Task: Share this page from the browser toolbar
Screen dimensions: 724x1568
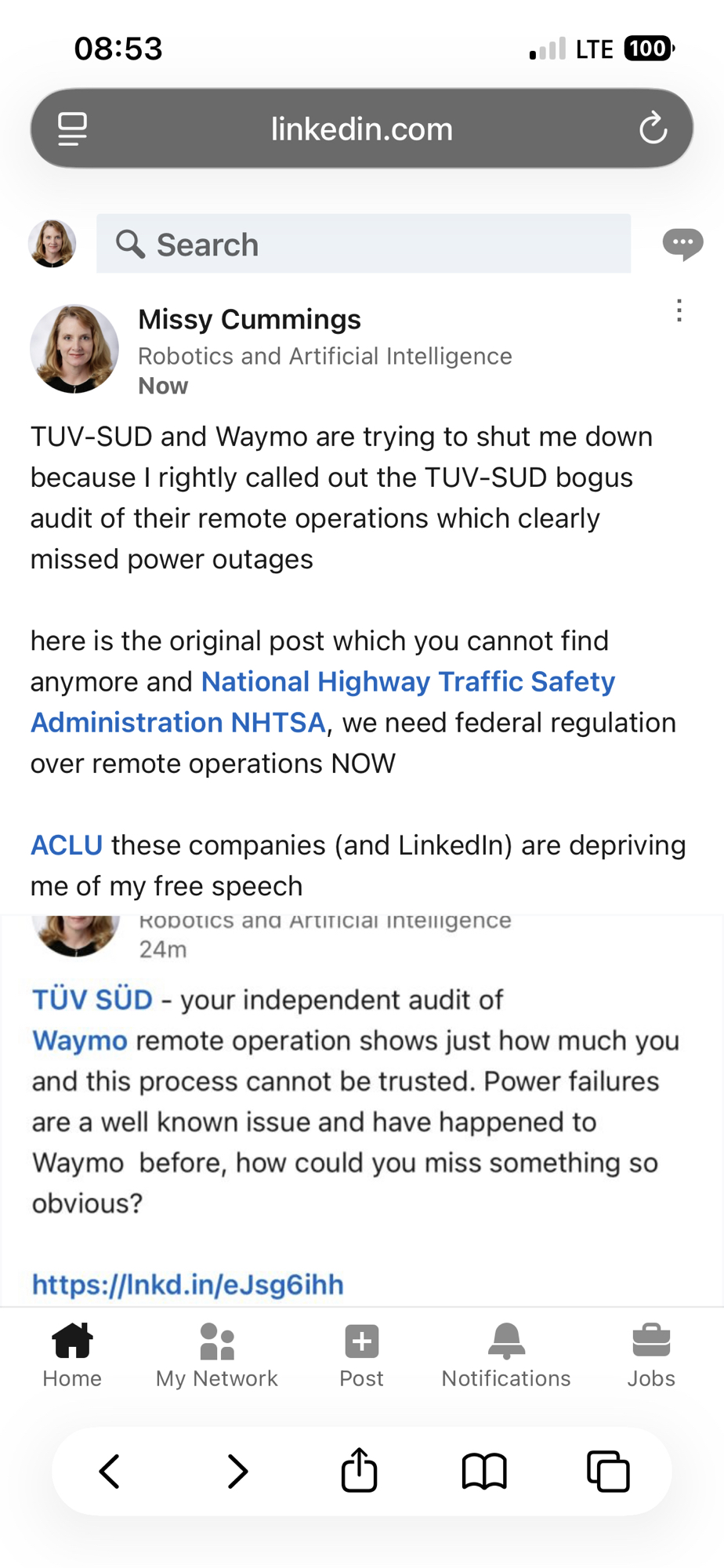Action: click(360, 1470)
